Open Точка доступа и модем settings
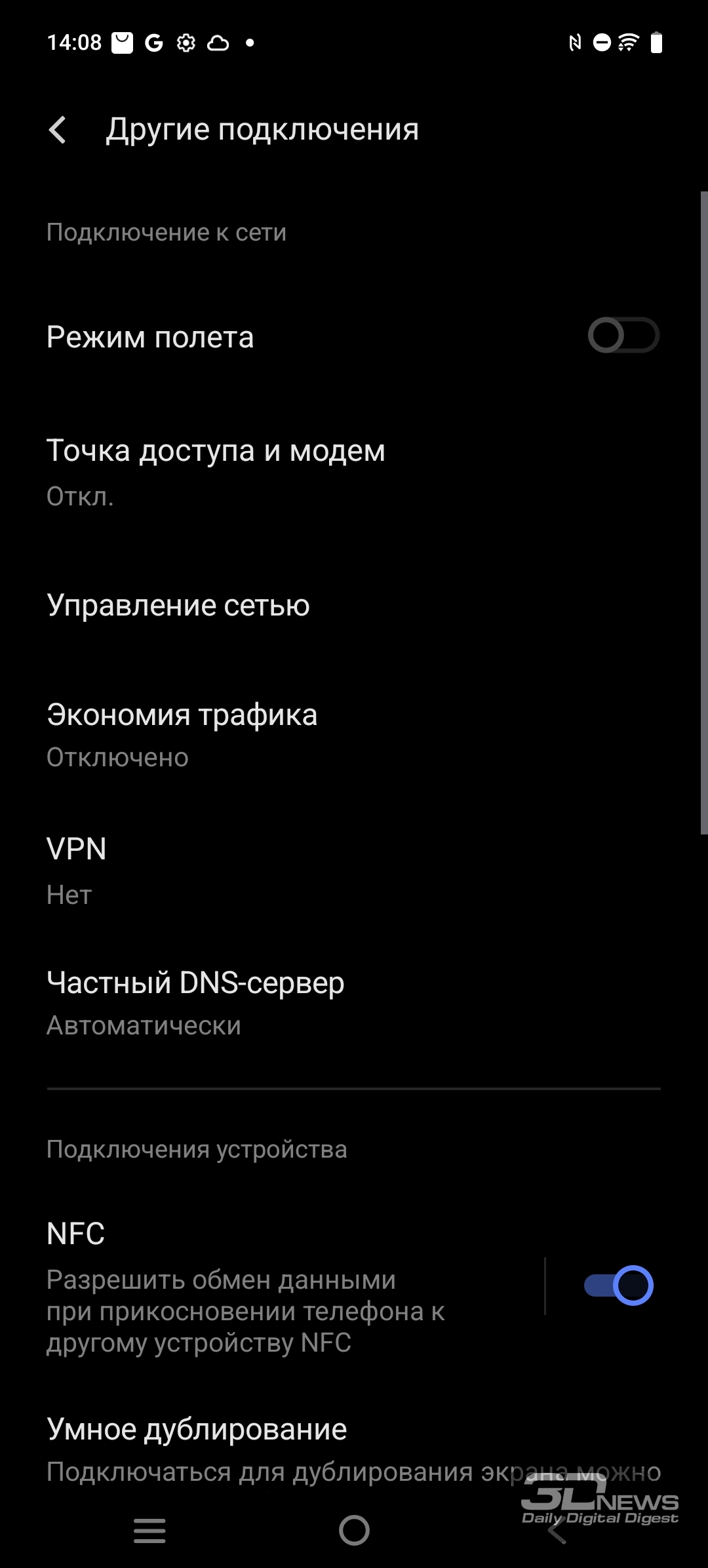This screenshot has width=708, height=1568. click(x=354, y=472)
